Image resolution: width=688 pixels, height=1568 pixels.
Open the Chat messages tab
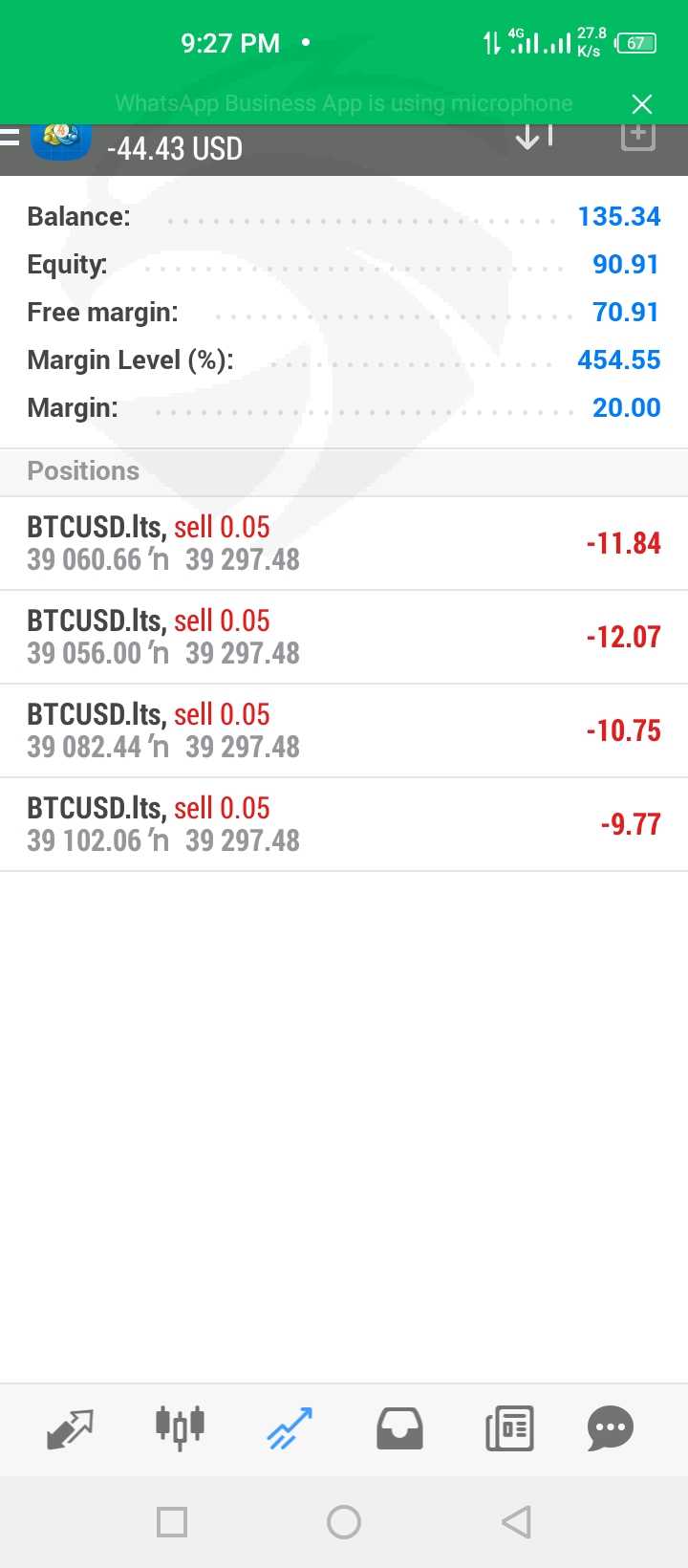pos(611,1429)
